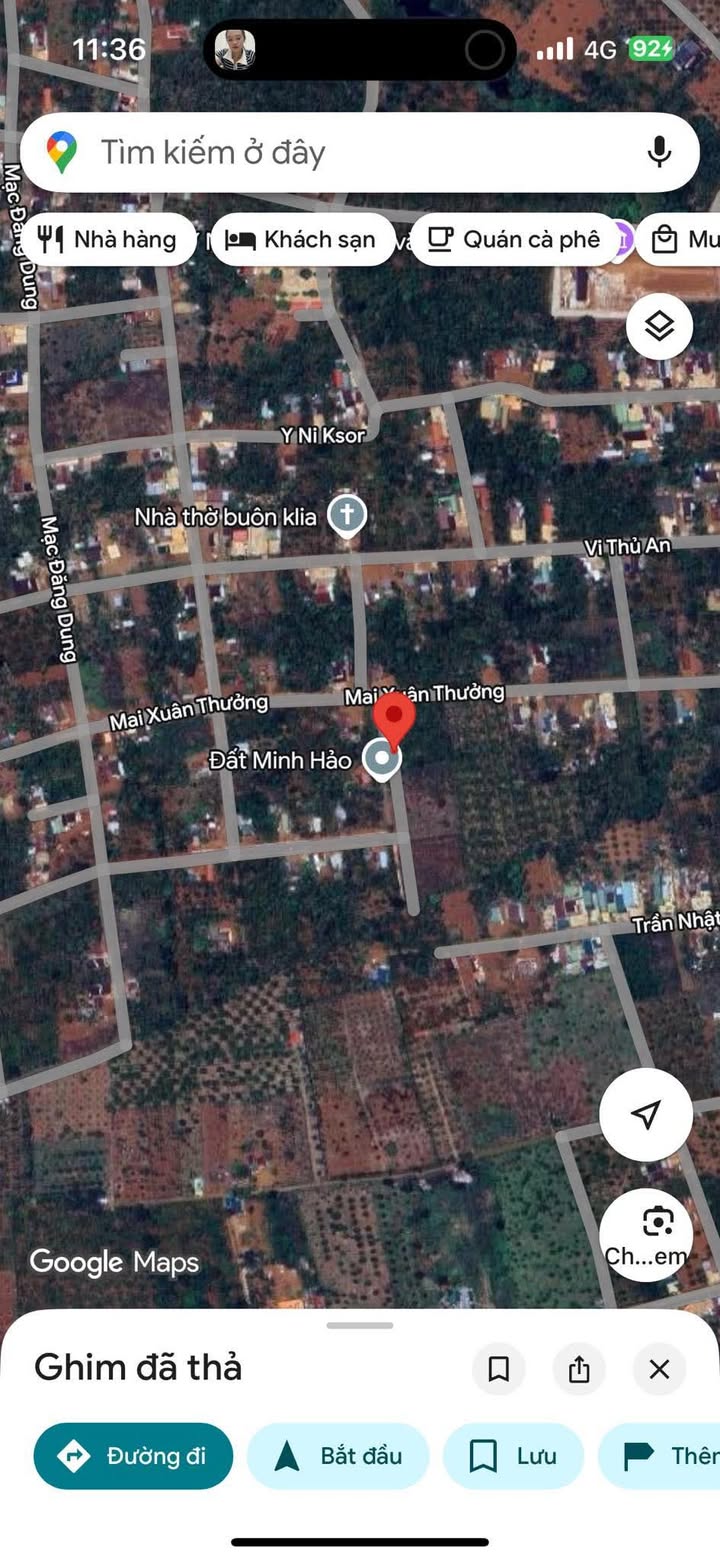Select the "Nhà hàng" chip
720x1560 pixels.
108,240
